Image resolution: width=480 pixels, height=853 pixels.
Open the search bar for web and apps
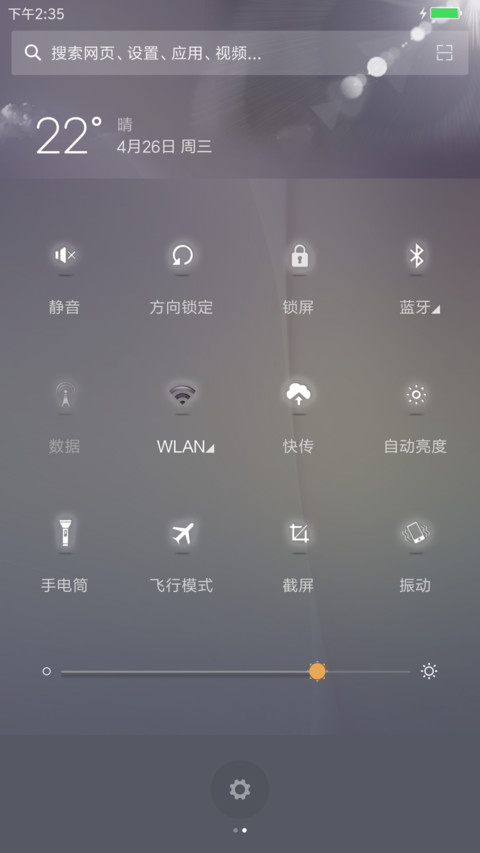(239, 53)
